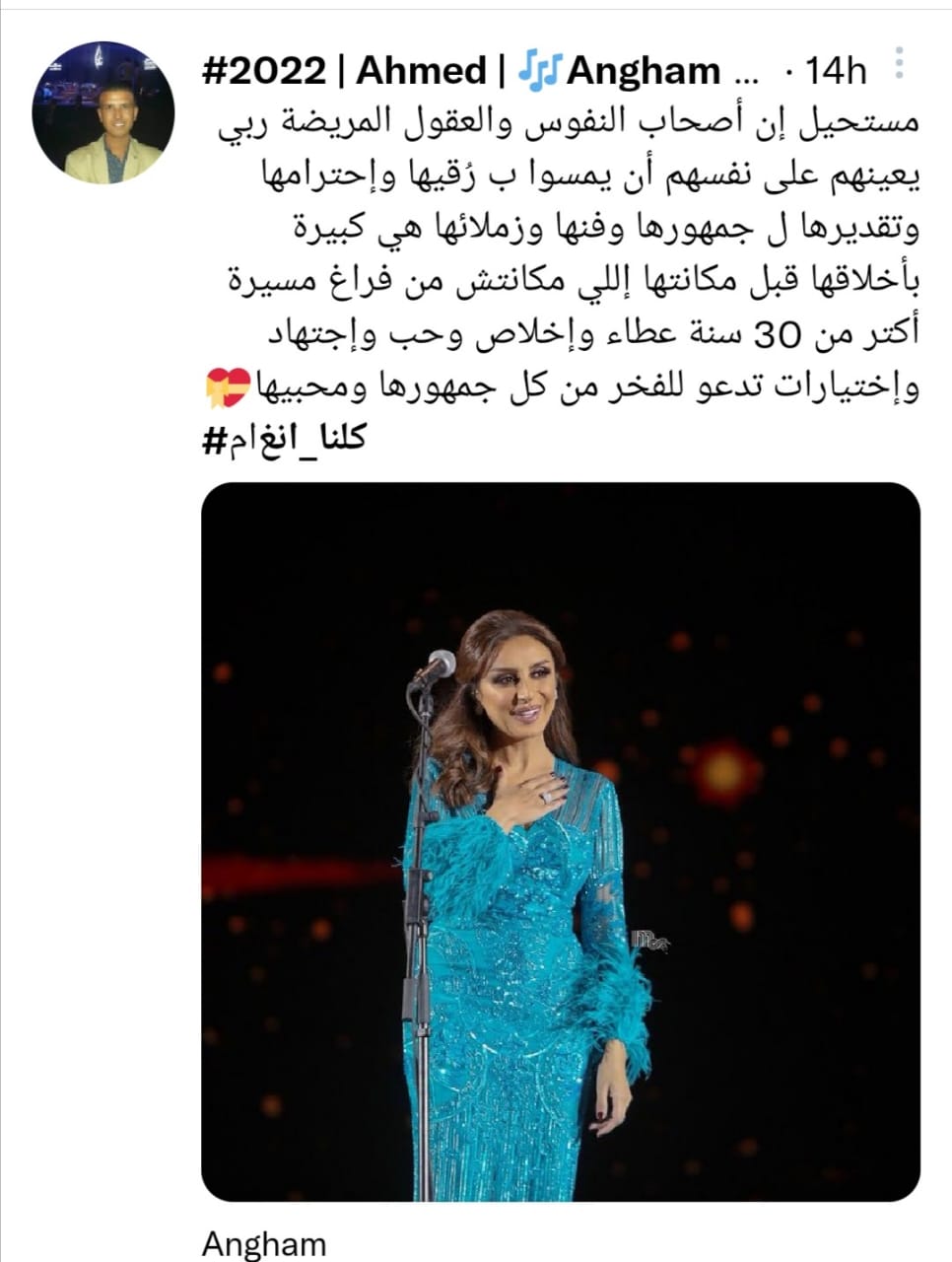Open the attached photo of Angham
The width and height of the screenshot is (952, 1262).
(560, 841)
